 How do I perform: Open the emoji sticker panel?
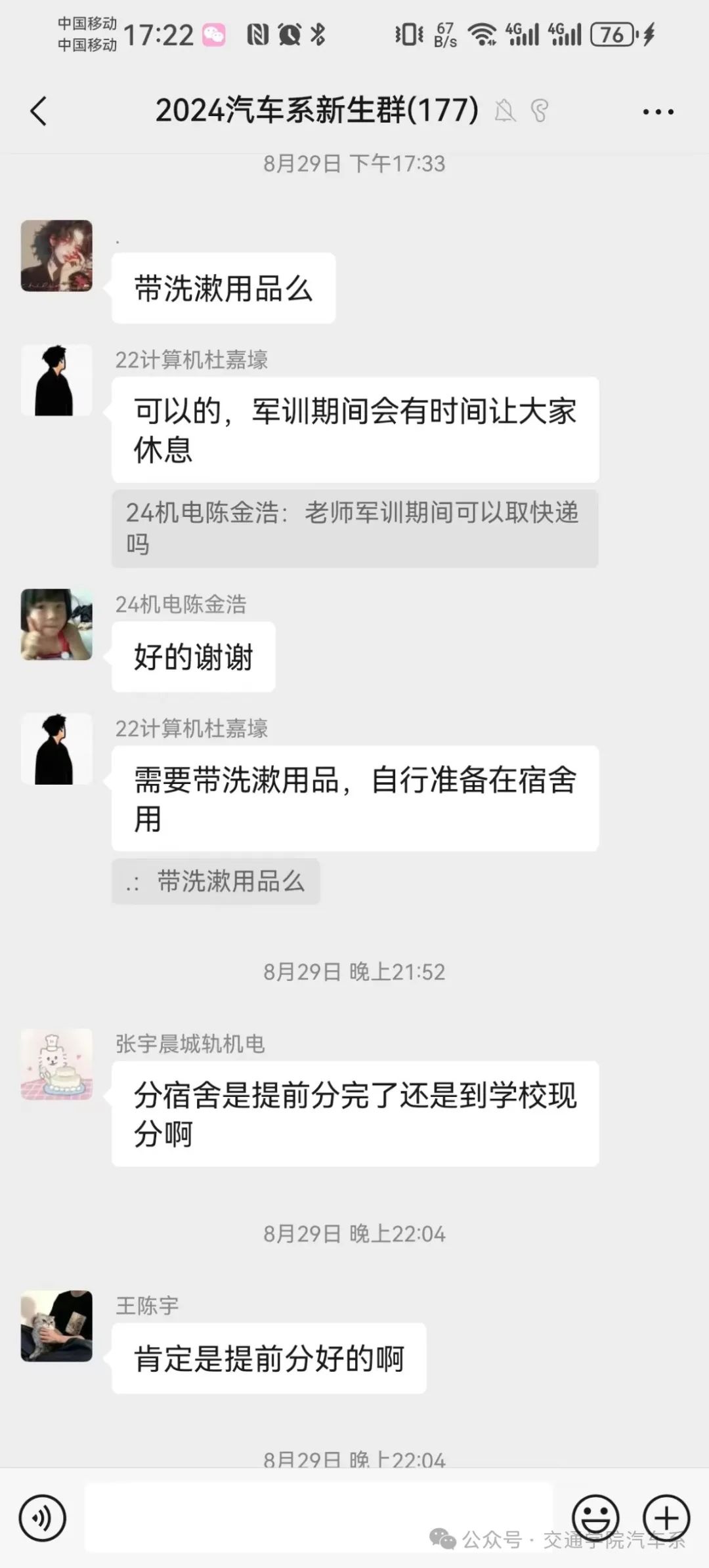click(x=595, y=1517)
